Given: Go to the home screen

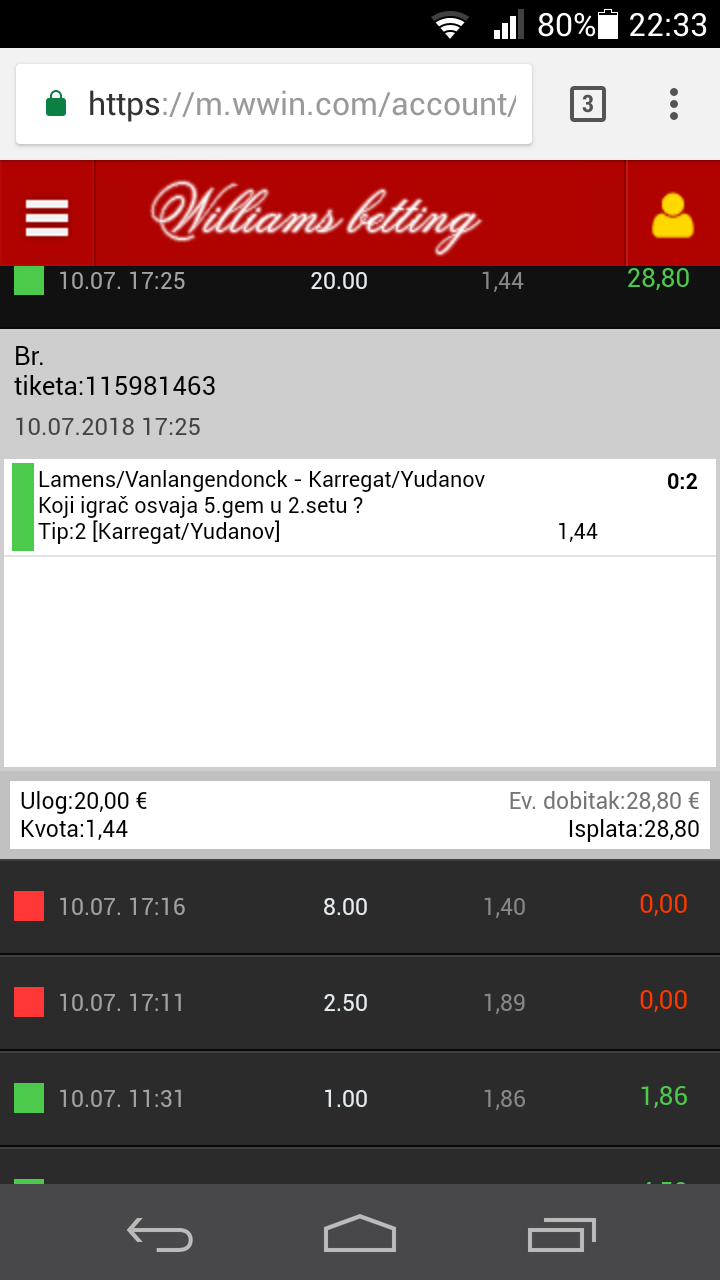Looking at the screenshot, I should [x=360, y=1233].
